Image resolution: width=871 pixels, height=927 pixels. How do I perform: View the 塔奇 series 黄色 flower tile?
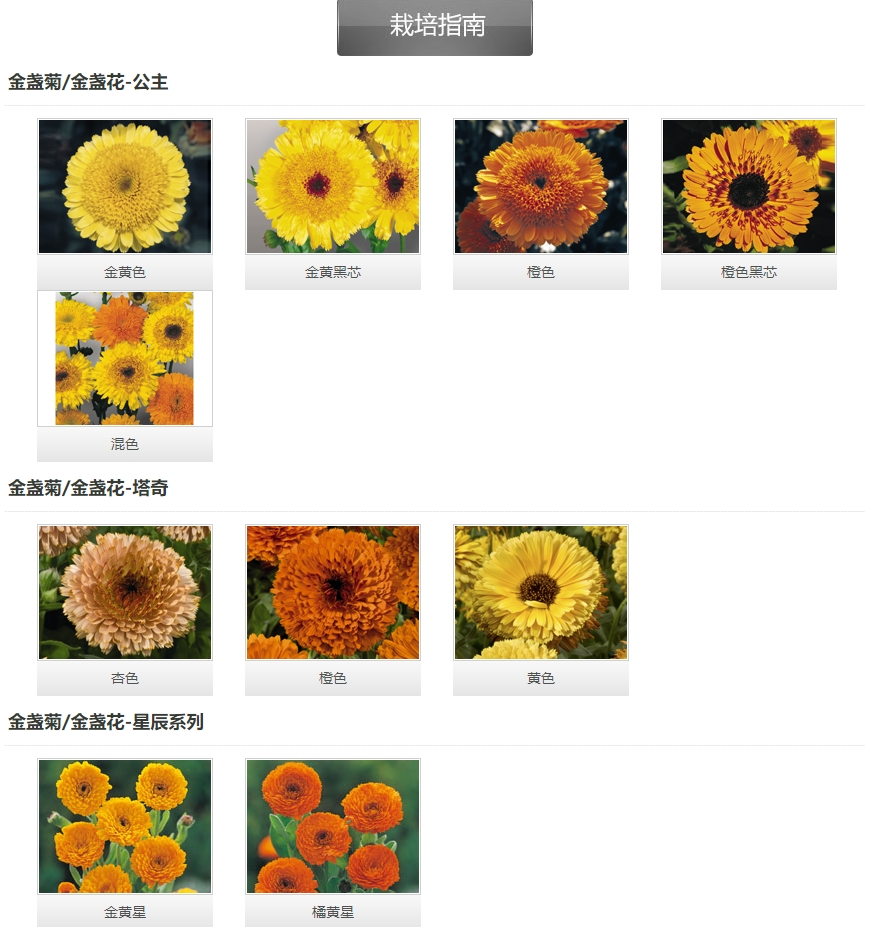click(x=541, y=593)
